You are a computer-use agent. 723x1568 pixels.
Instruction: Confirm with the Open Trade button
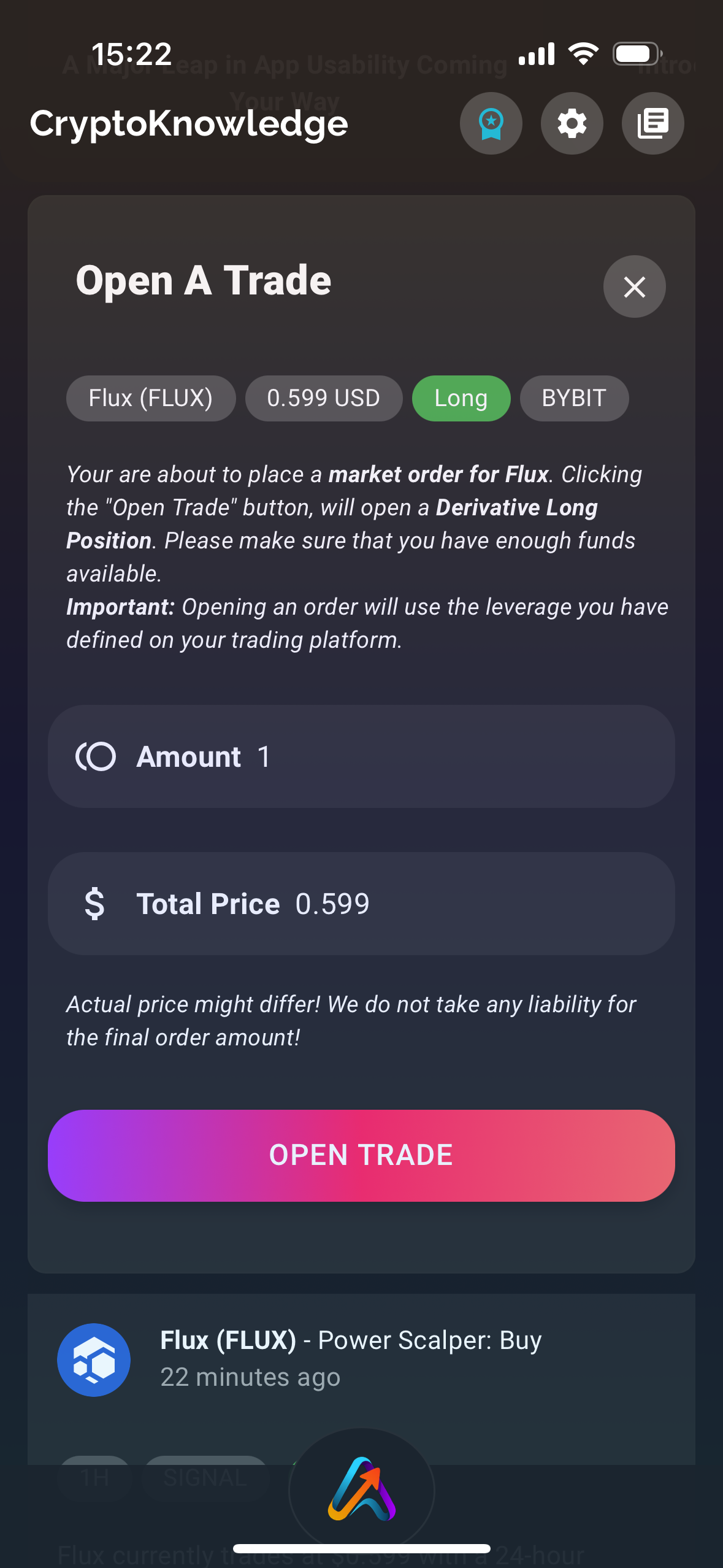pyautogui.click(x=361, y=1155)
